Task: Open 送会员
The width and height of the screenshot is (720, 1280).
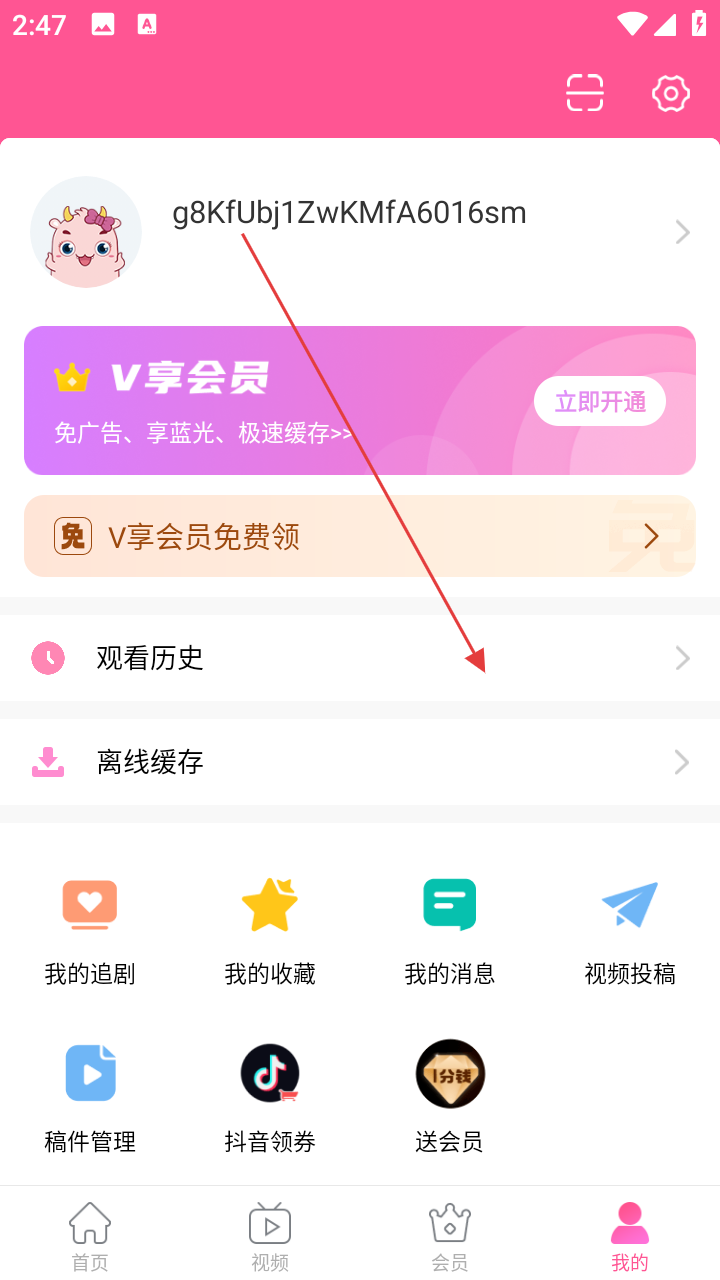Action: click(x=450, y=1097)
